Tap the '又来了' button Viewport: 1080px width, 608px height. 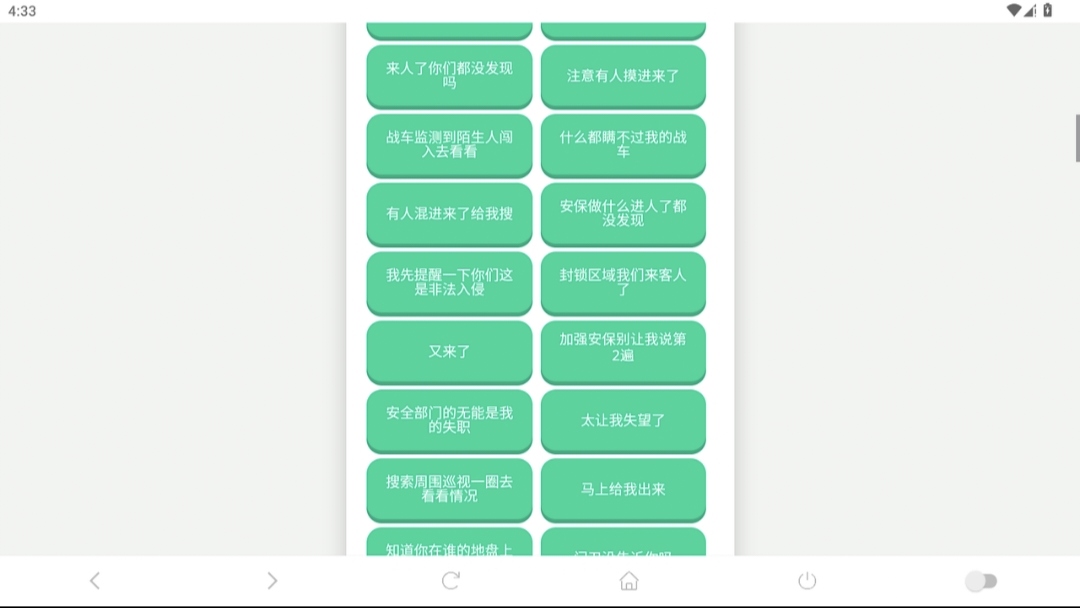coord(449,351)
